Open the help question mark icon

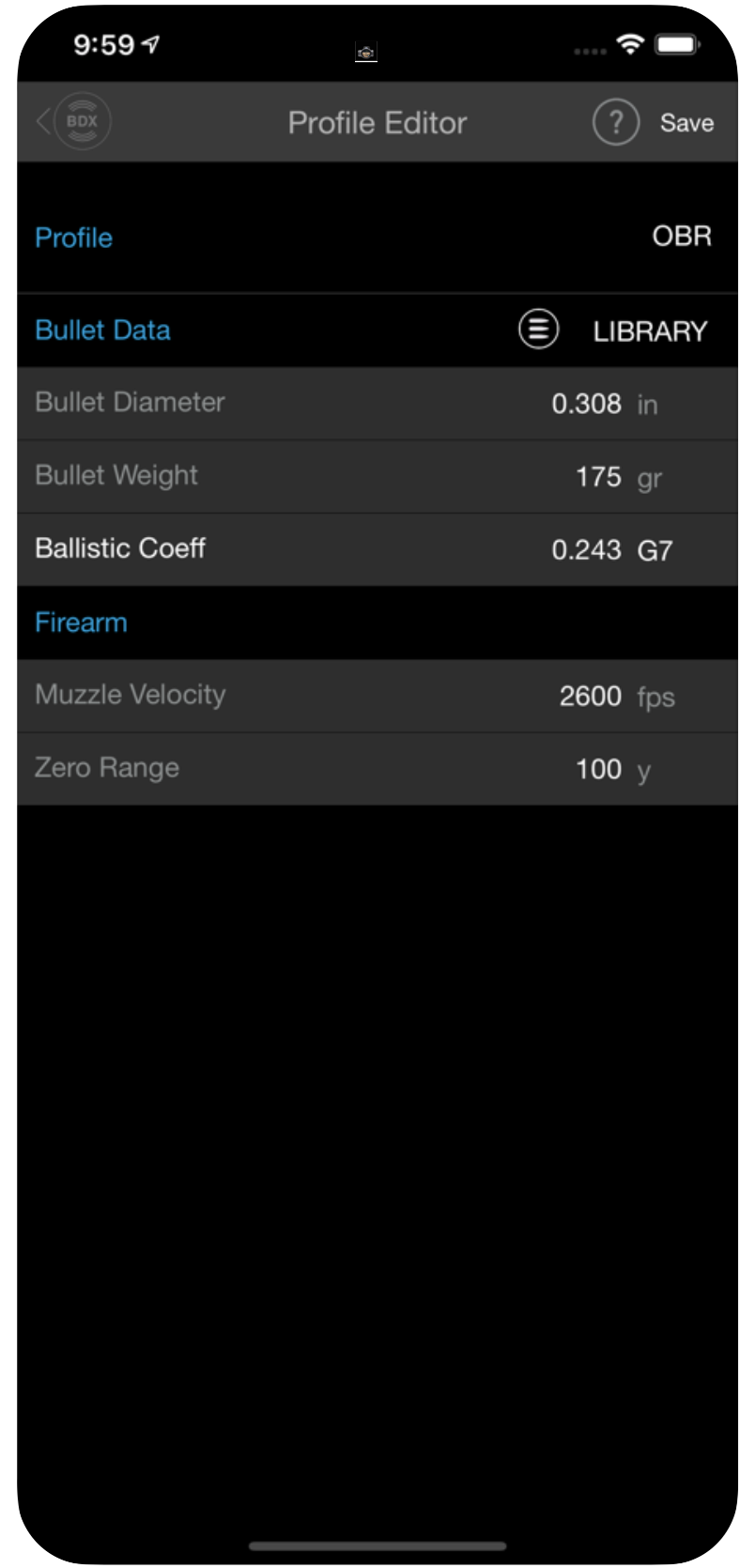pyautogui.click(x=616, y=122)
